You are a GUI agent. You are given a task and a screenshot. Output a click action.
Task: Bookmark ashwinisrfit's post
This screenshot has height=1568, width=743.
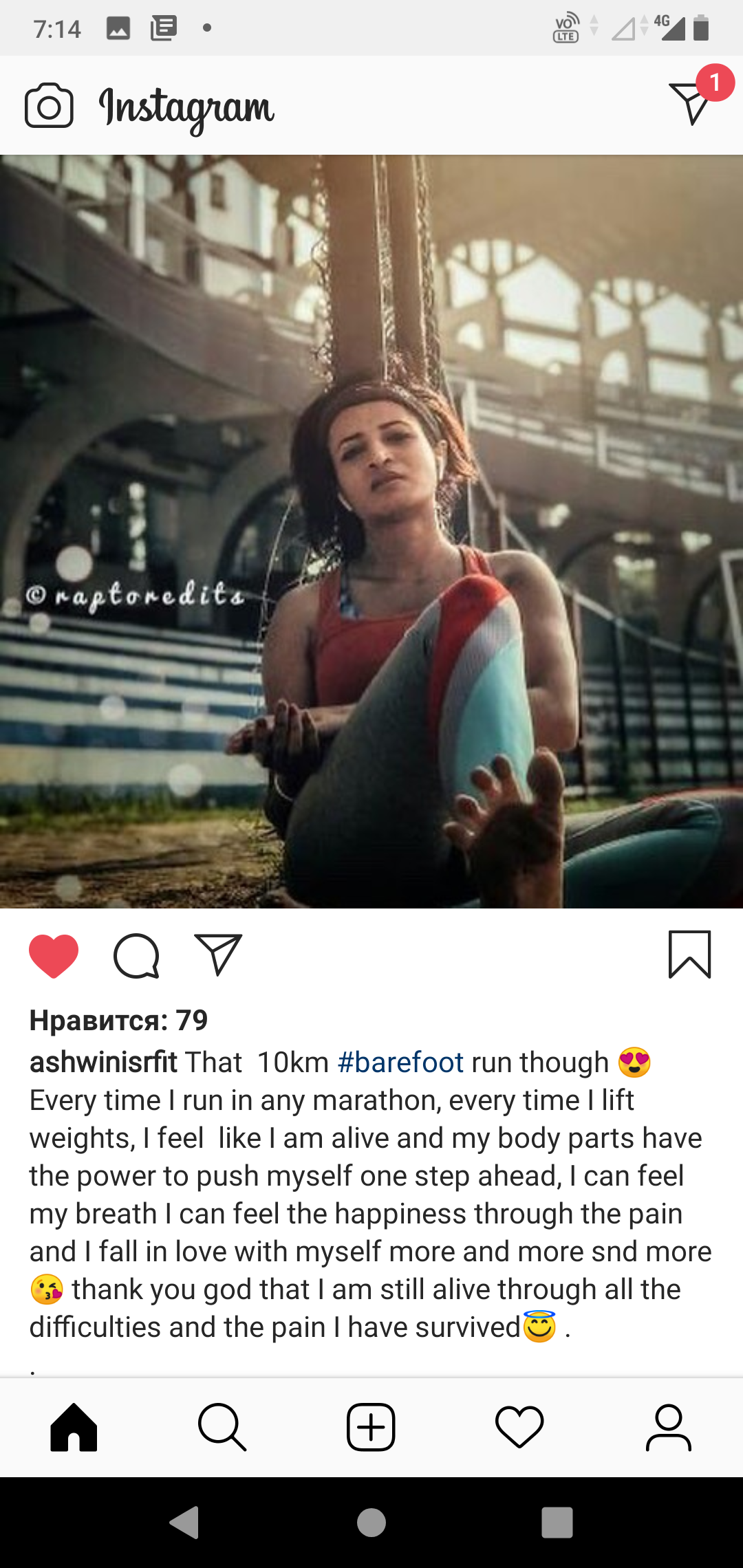[x=689, y=955]
